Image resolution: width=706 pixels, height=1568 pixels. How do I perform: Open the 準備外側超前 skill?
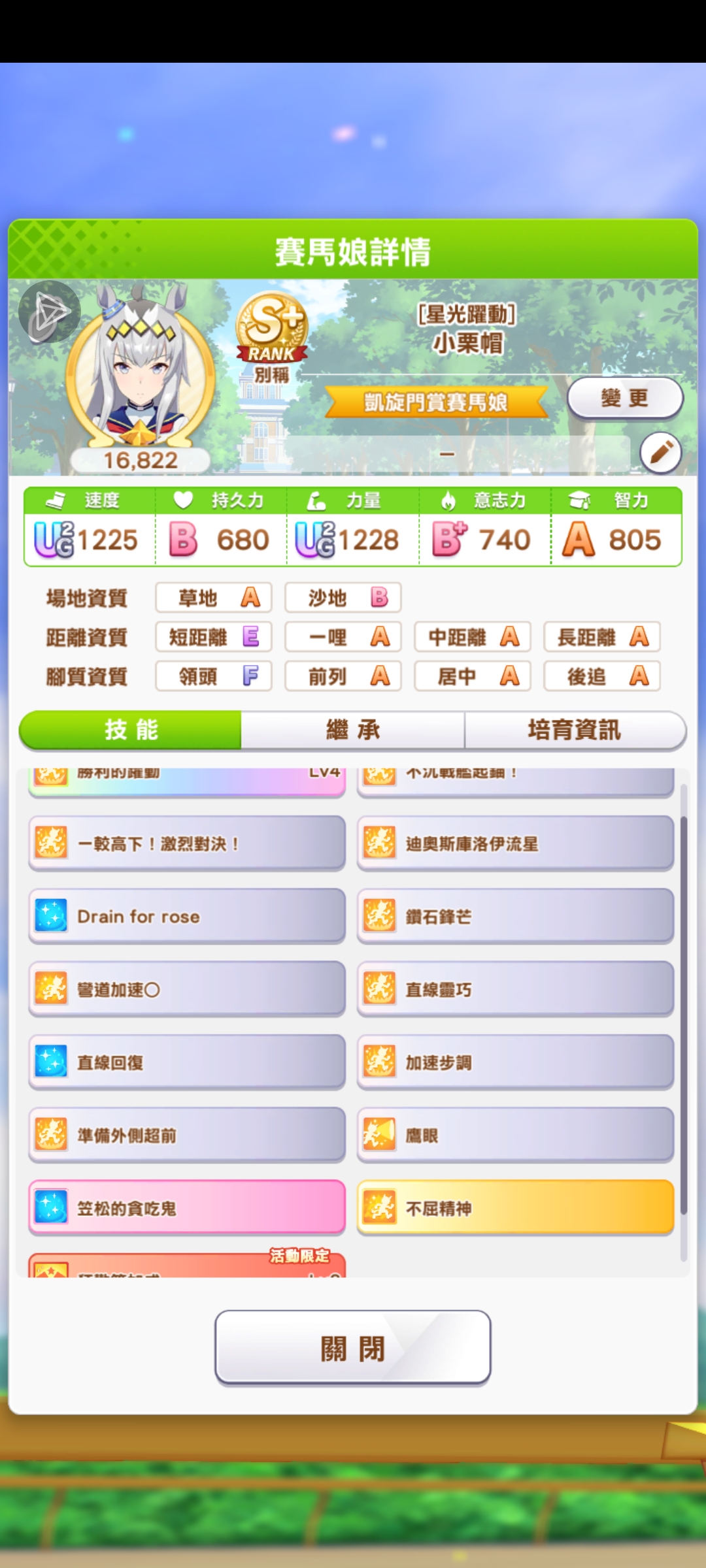click(x=186, y=1135)
